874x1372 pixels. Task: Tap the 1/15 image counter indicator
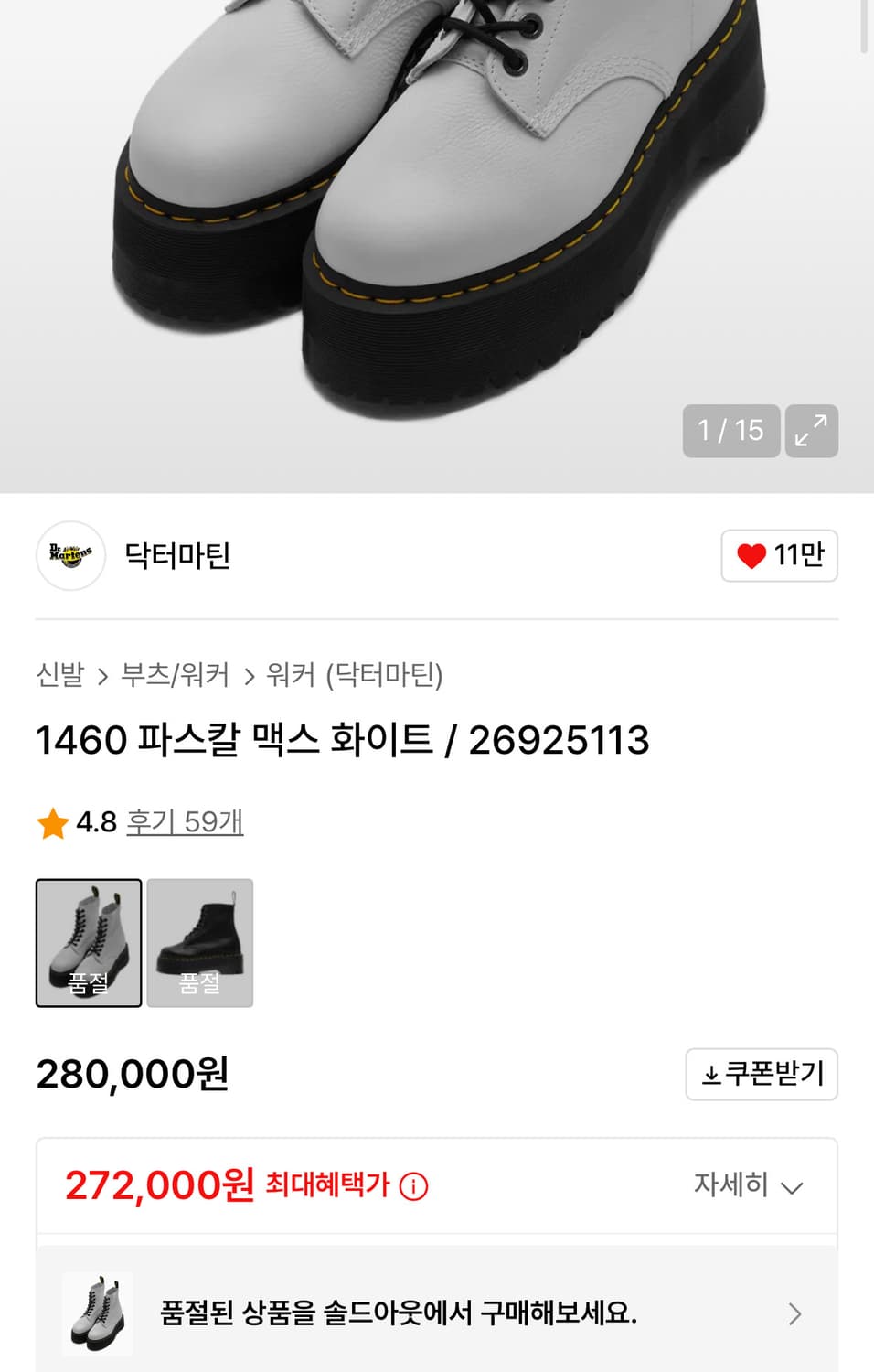pos(730,431)
